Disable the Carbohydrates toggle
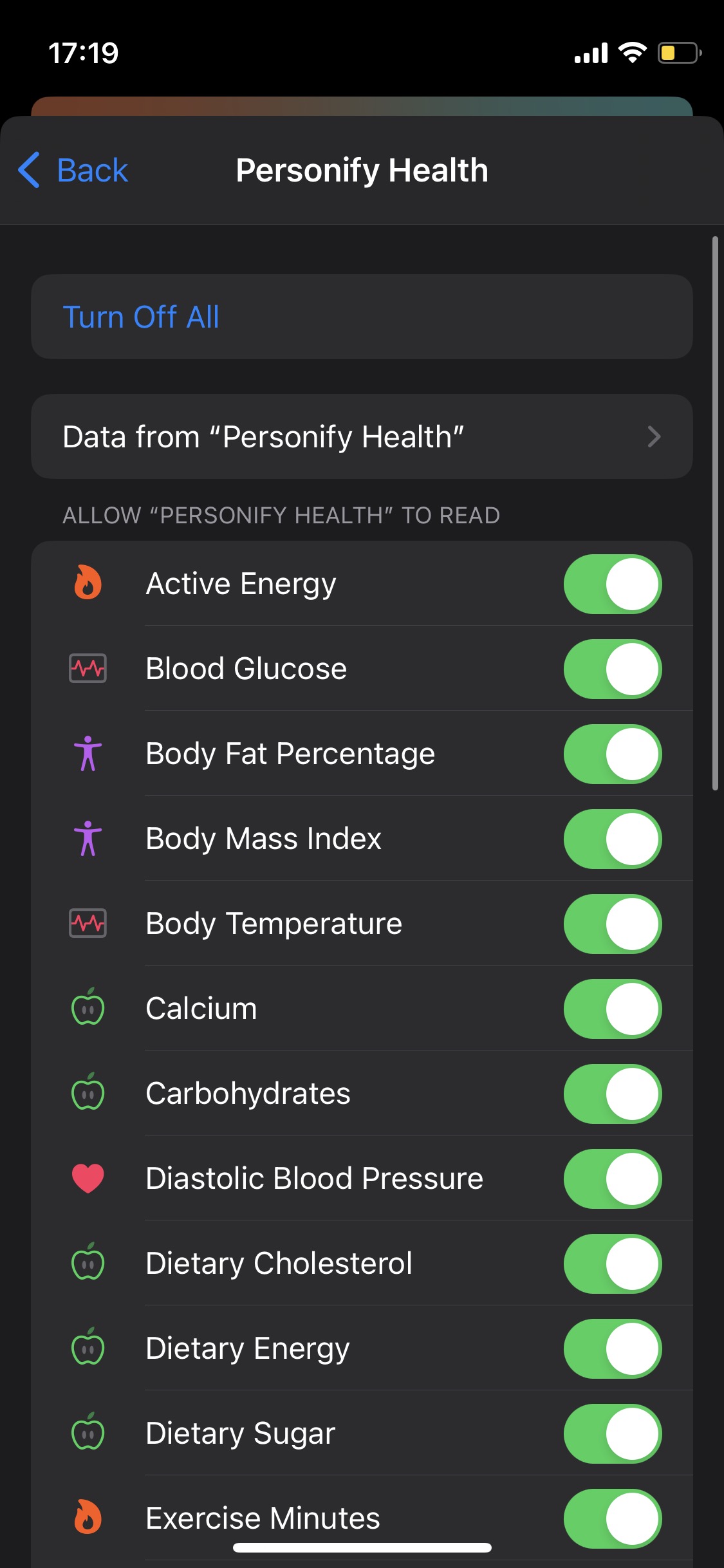The height and width of the screenshot is (1568, 724). (611, 1093)
